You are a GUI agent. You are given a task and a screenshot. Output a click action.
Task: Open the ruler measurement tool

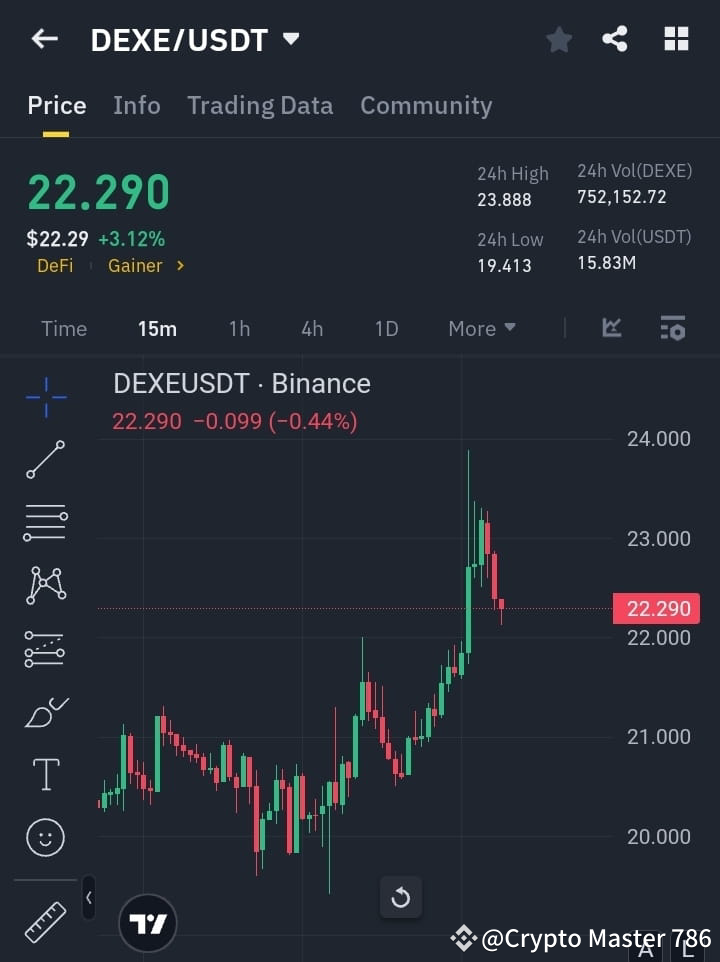tap(45, 922)
